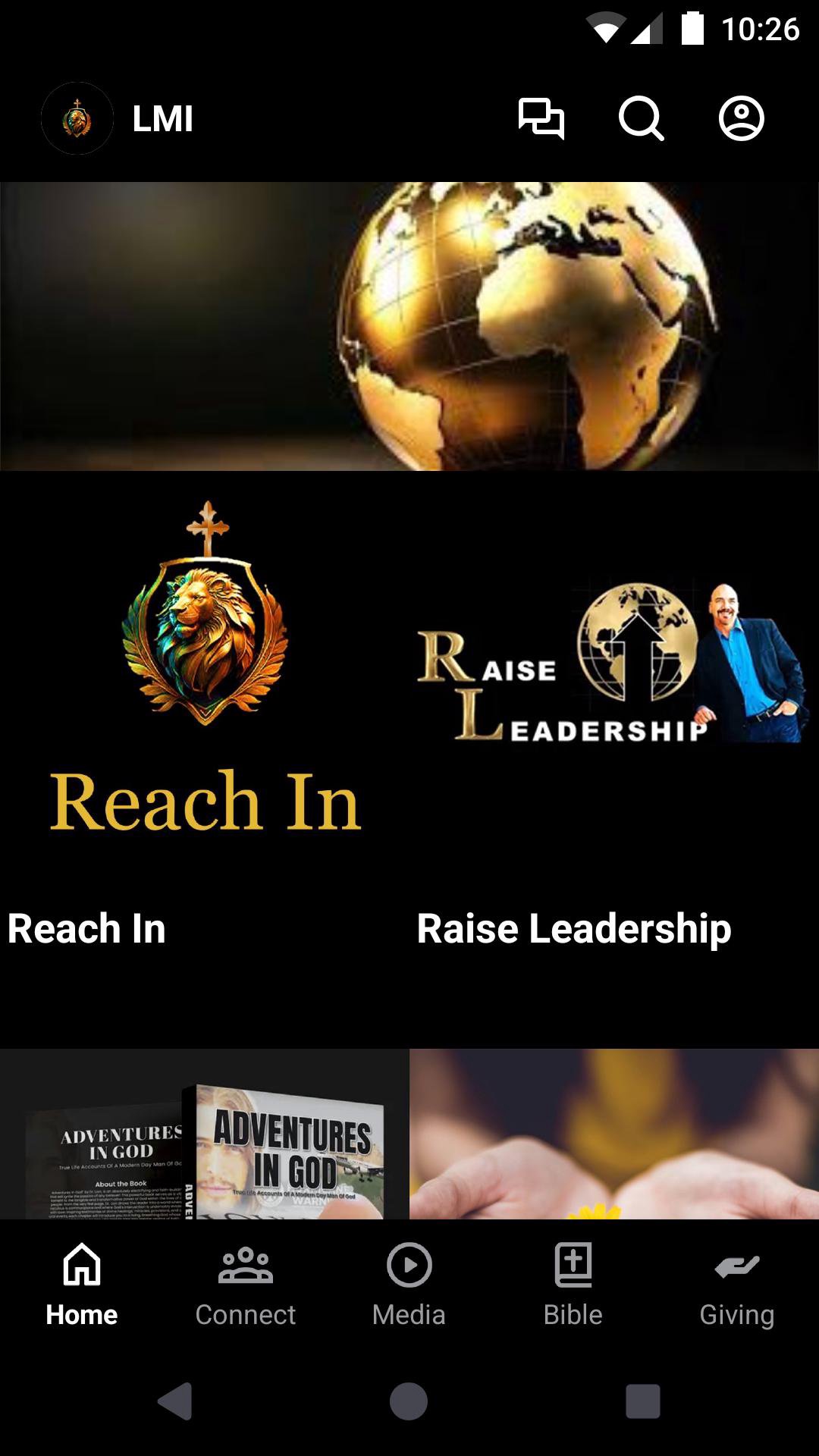Open the golden globe banner

tap(409, 326)
